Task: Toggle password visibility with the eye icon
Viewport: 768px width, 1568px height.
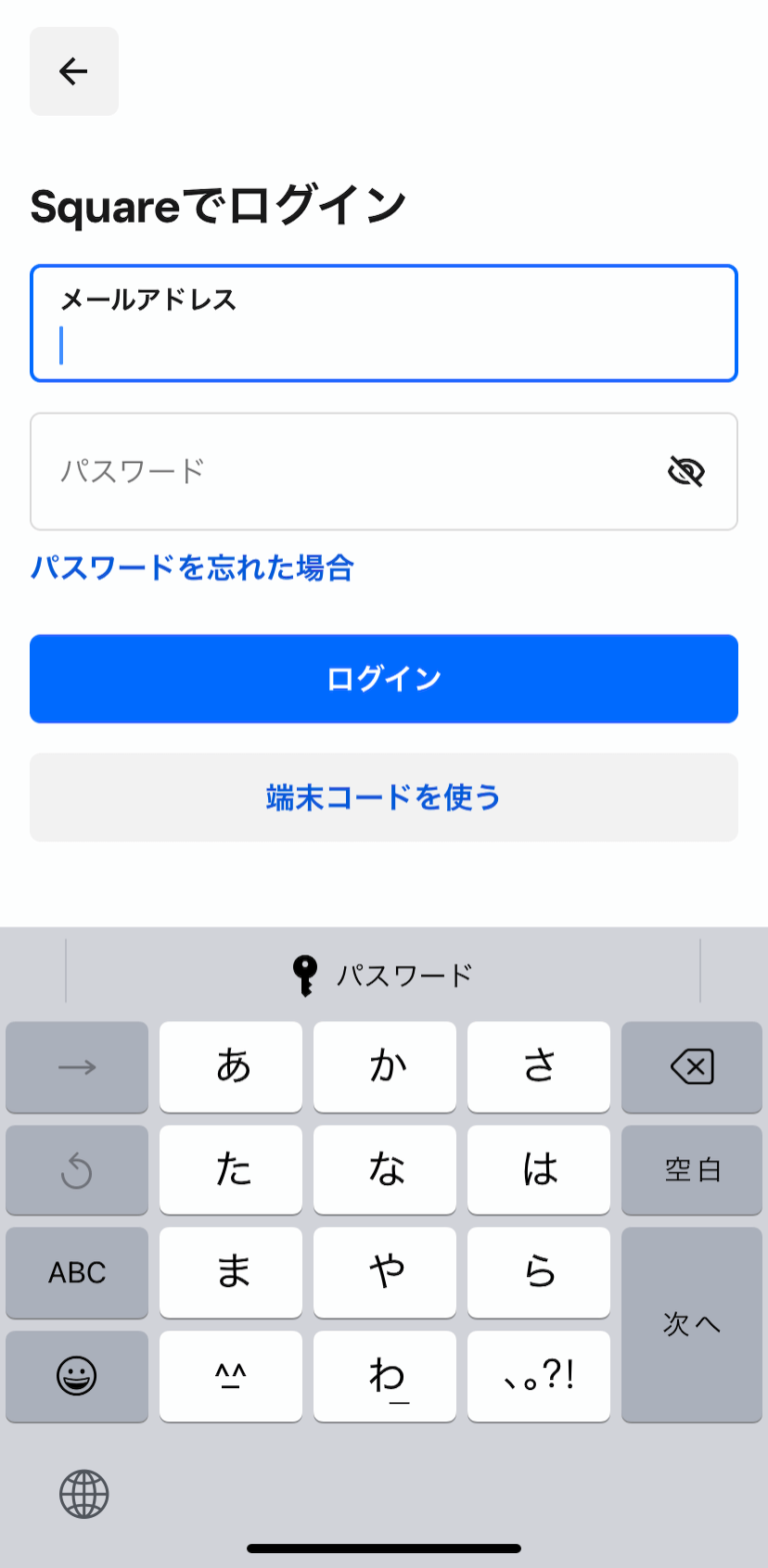Action: (x=688, y=472)
